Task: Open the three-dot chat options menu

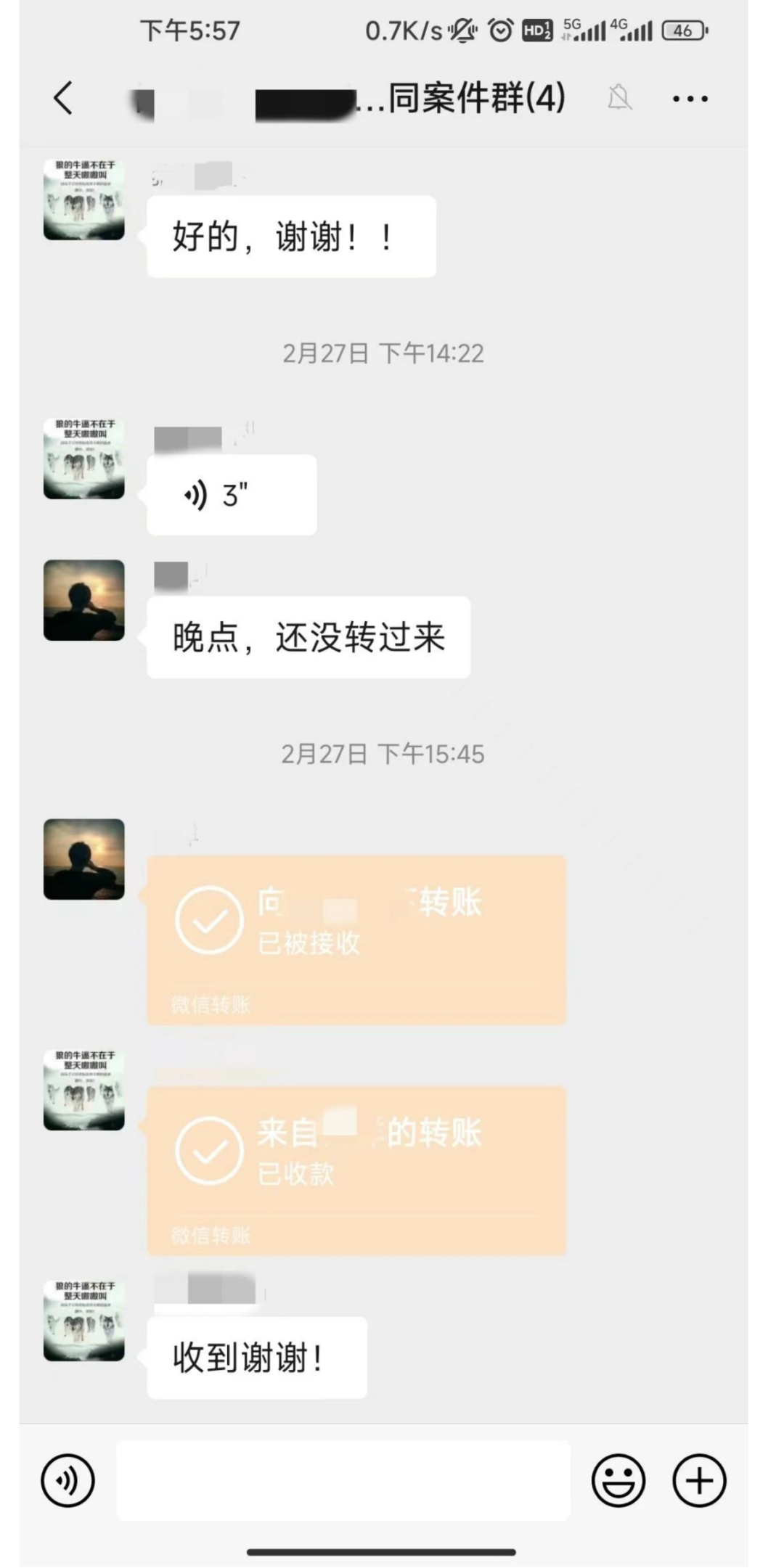Action: tap(690, 99)
